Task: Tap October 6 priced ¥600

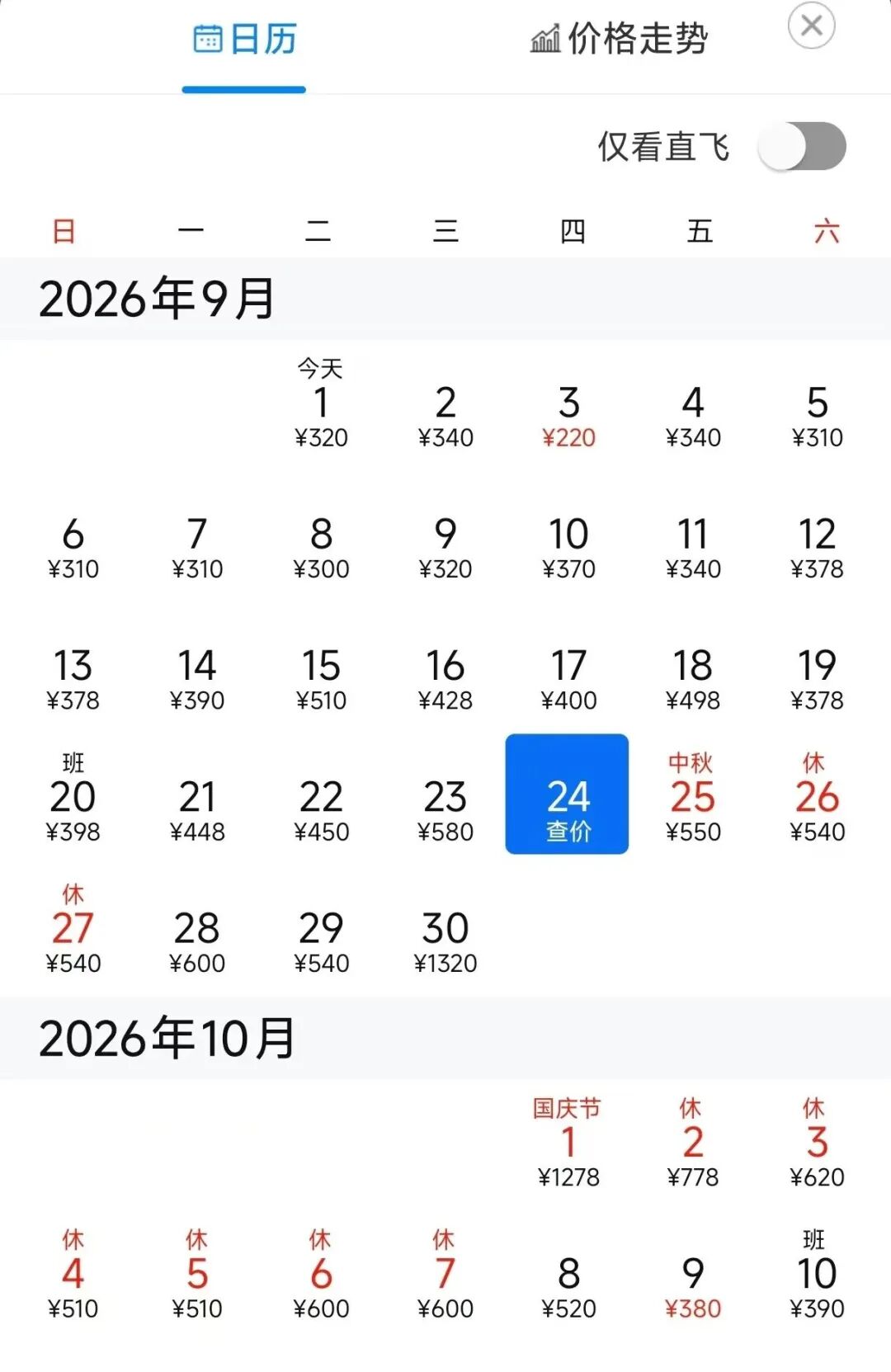Action: coord(321,1275)
